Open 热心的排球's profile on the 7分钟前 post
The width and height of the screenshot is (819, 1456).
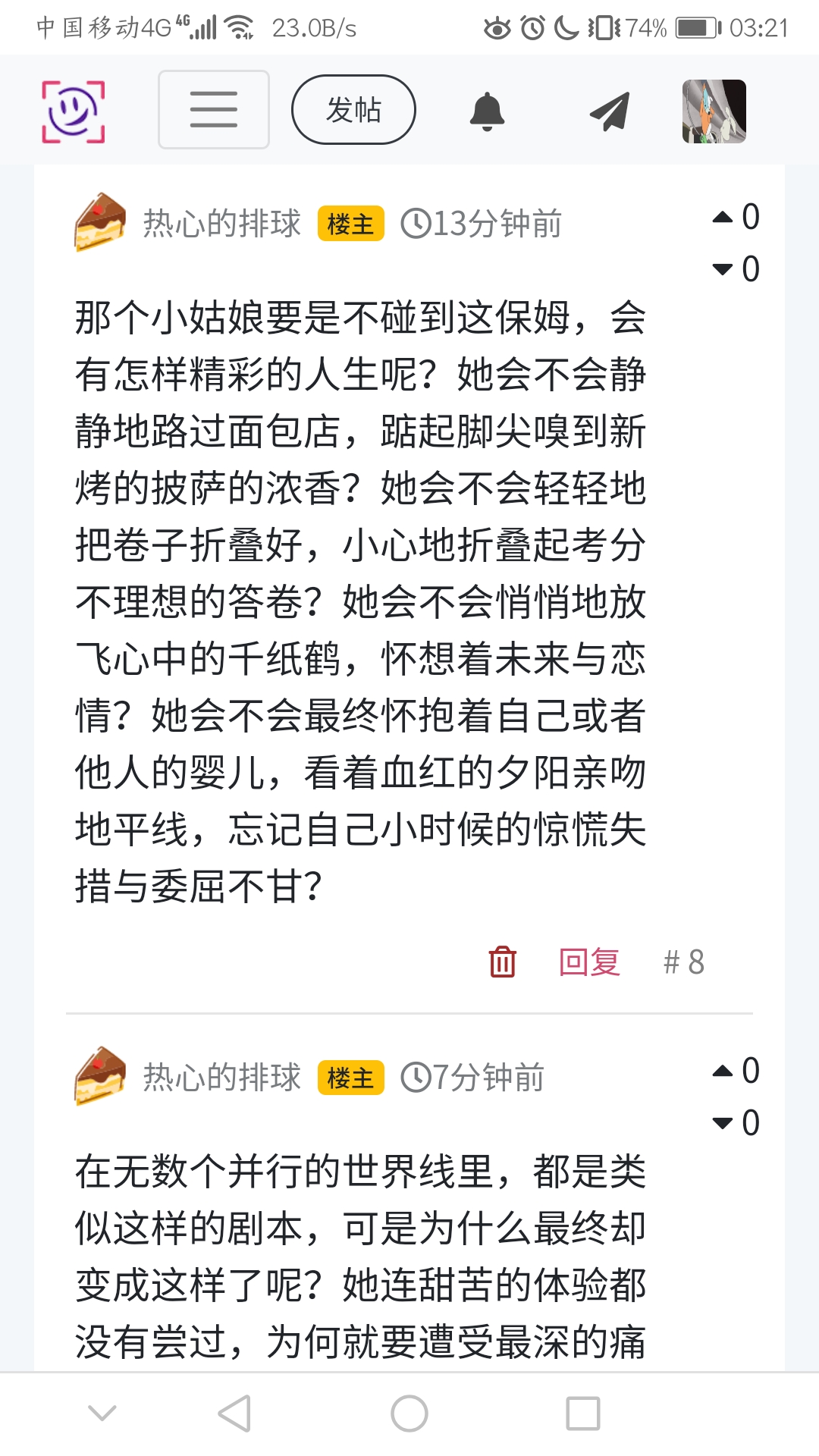221,1078
